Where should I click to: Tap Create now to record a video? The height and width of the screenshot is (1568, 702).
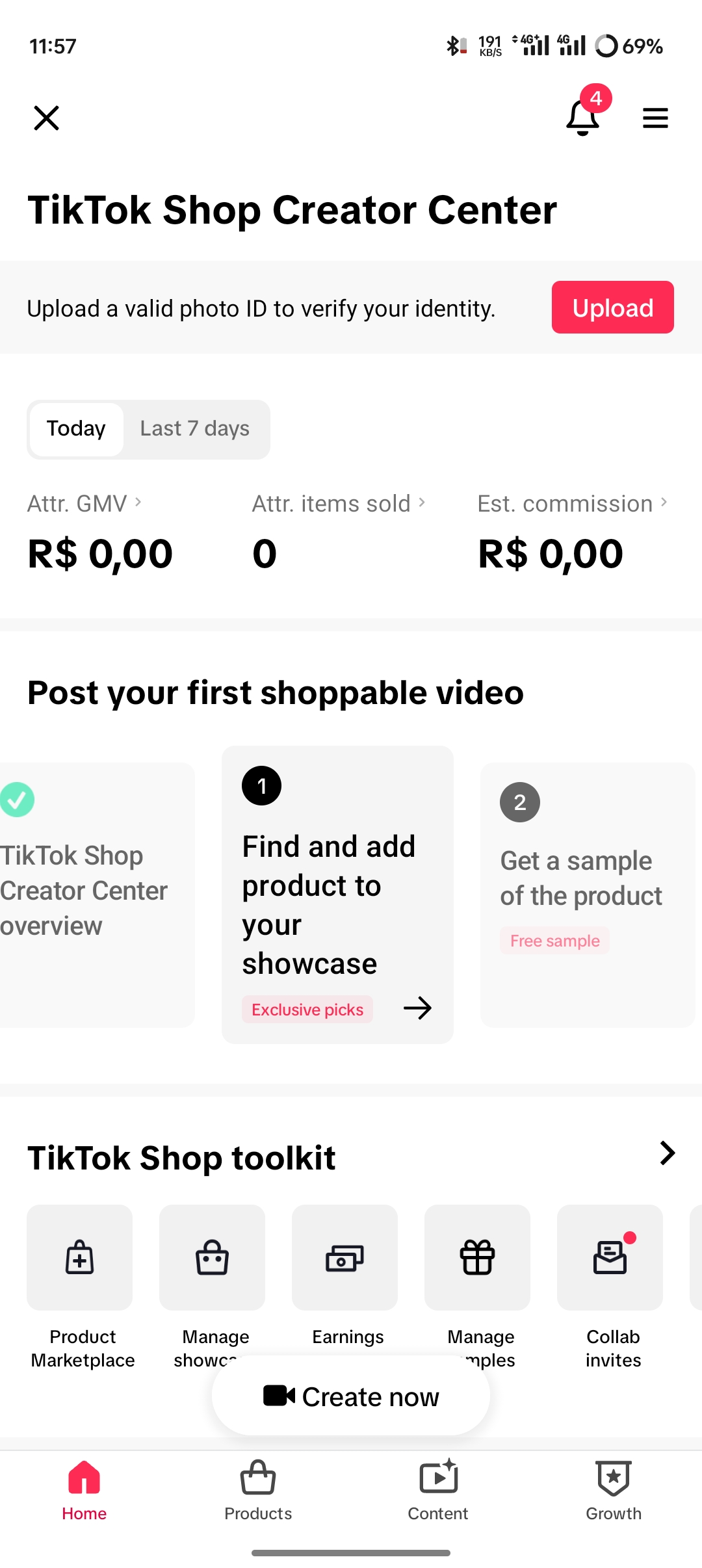351,1396
